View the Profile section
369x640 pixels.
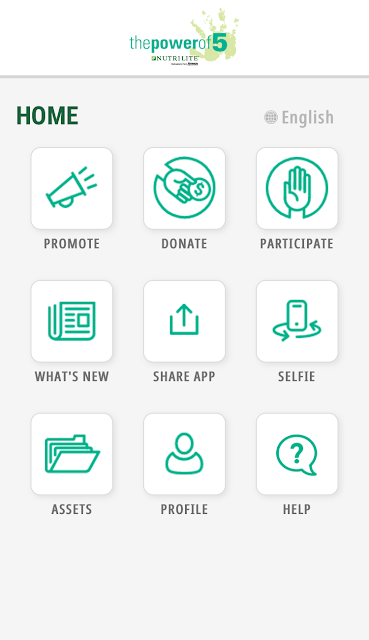tap(184, 454)
